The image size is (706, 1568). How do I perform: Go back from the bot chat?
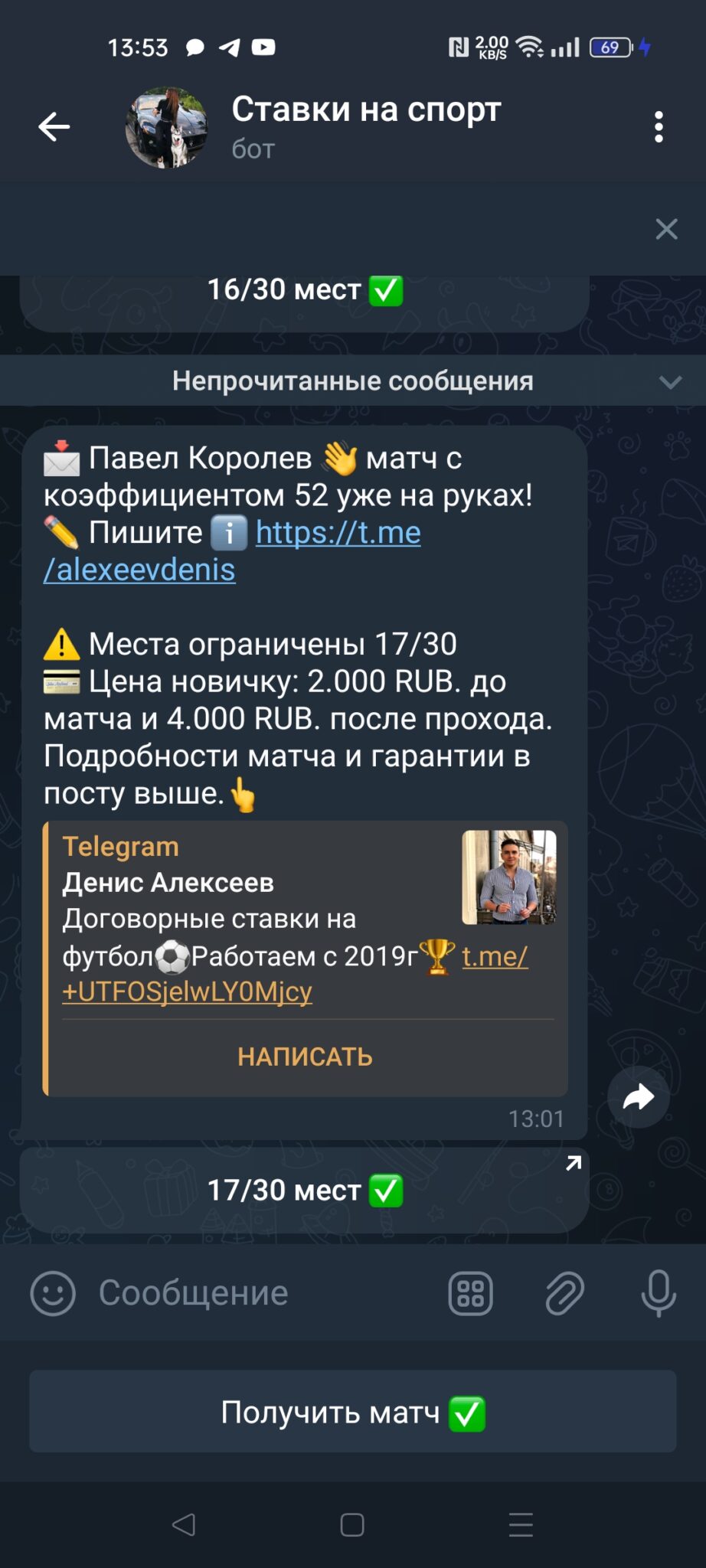pos(54,127)
